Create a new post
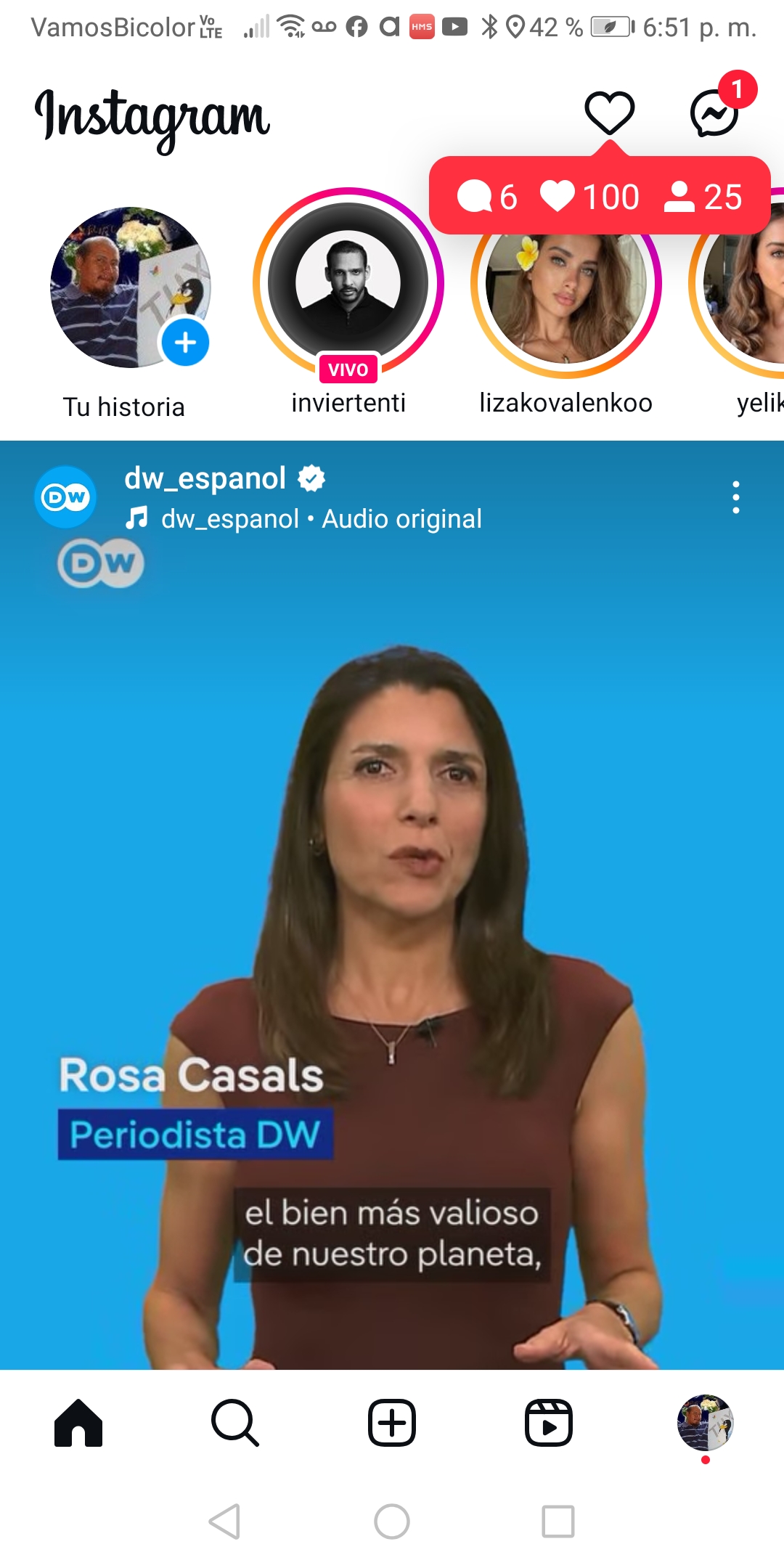The height and width of the screenshot is (1568, 784). (x=392, y=1423)
